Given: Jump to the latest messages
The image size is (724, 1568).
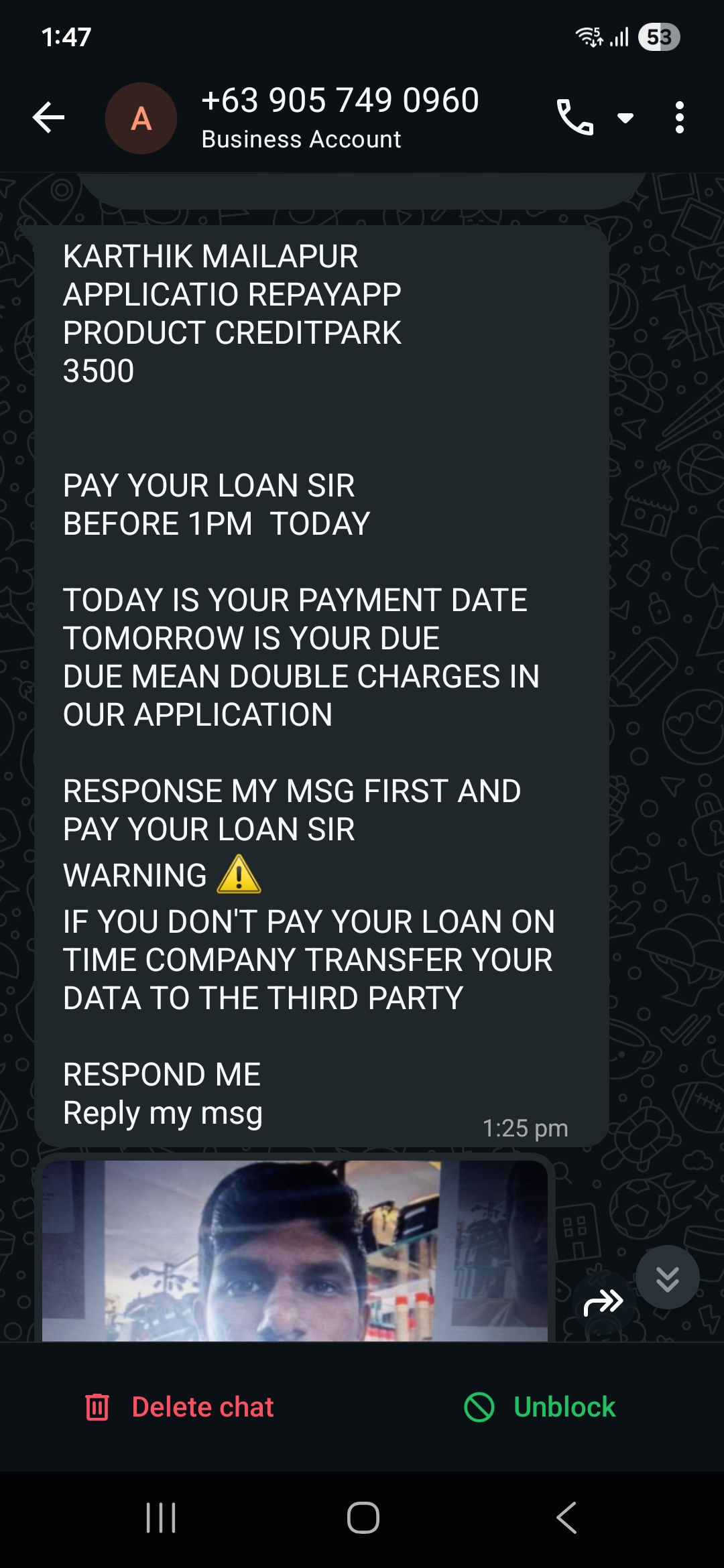Looking at the screenshot, I should click(x=667, y=1278).
